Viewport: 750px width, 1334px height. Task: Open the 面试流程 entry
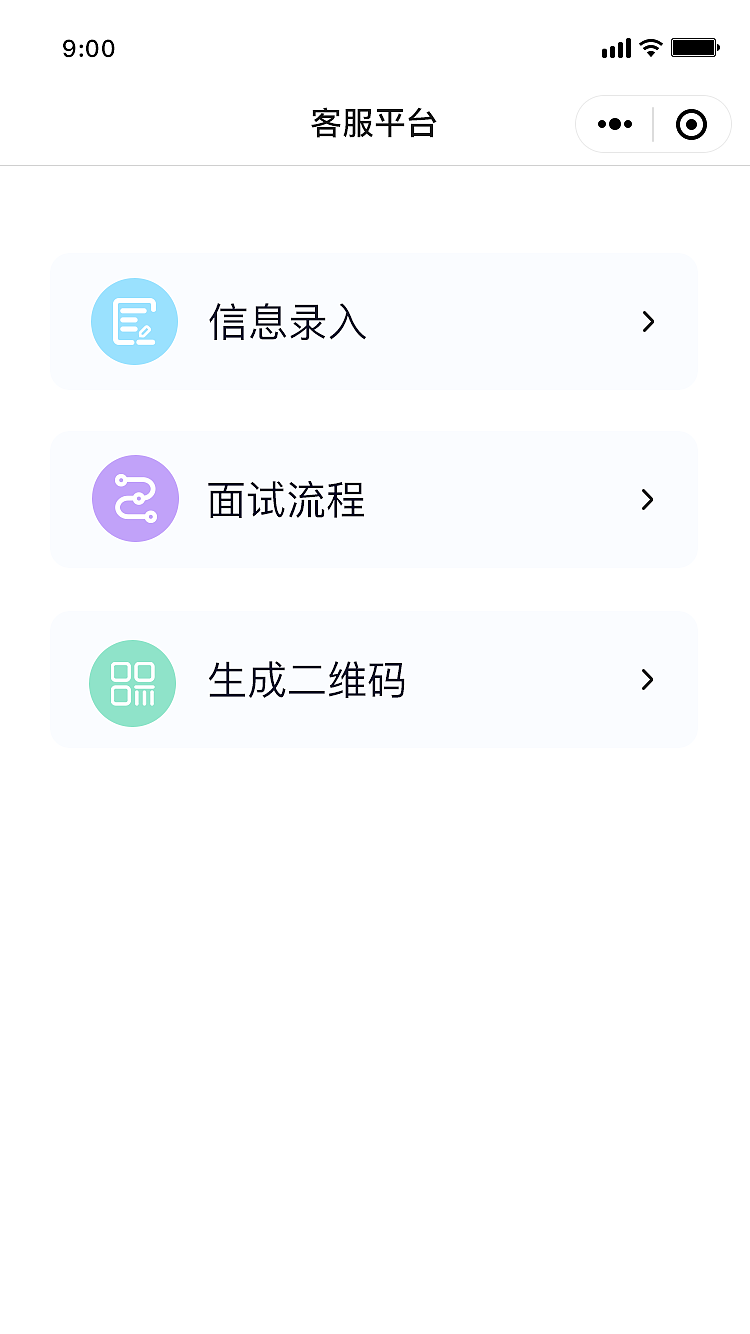(374, 499)
